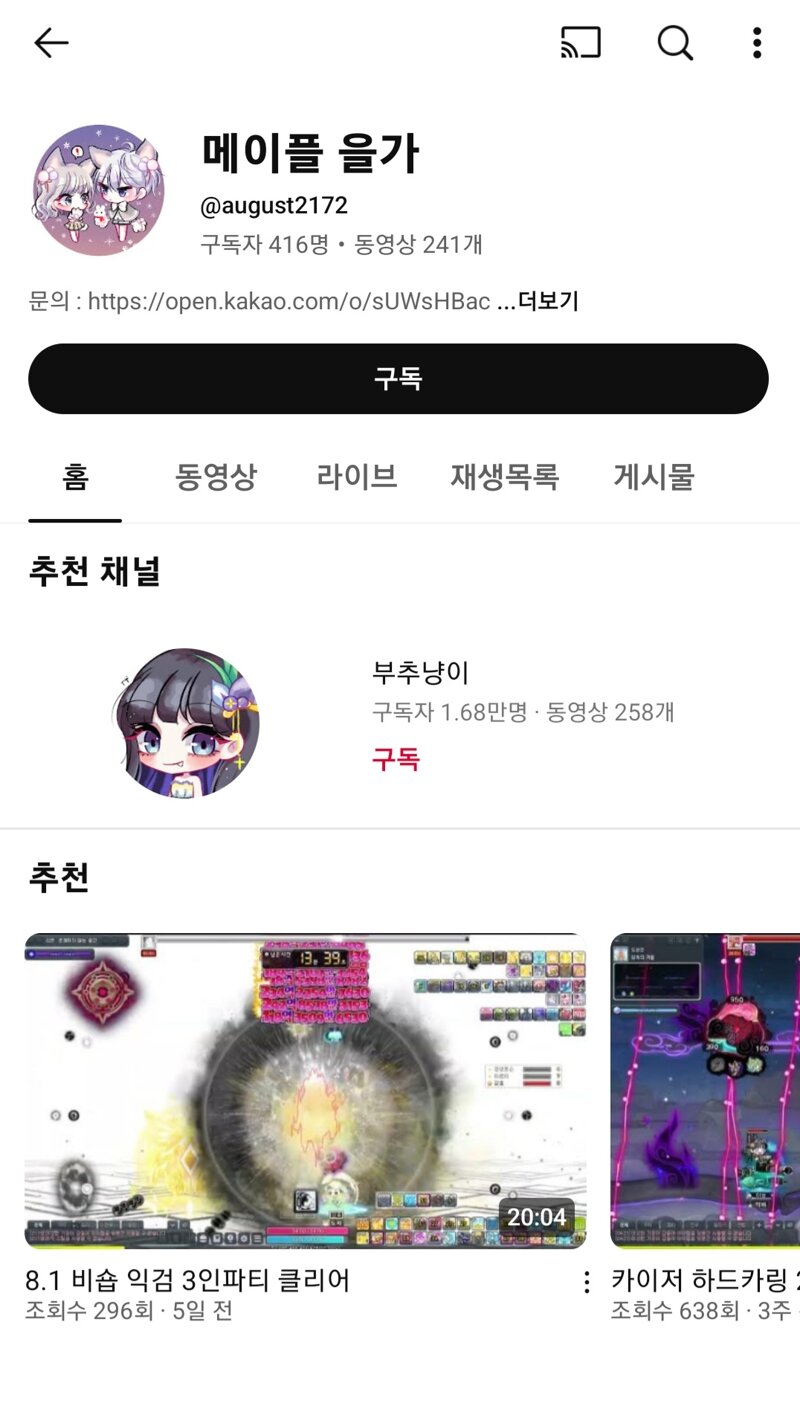
Task: Open options menu for 8.1 비숍 익검 video
Action: click(x=587, y=1282)
